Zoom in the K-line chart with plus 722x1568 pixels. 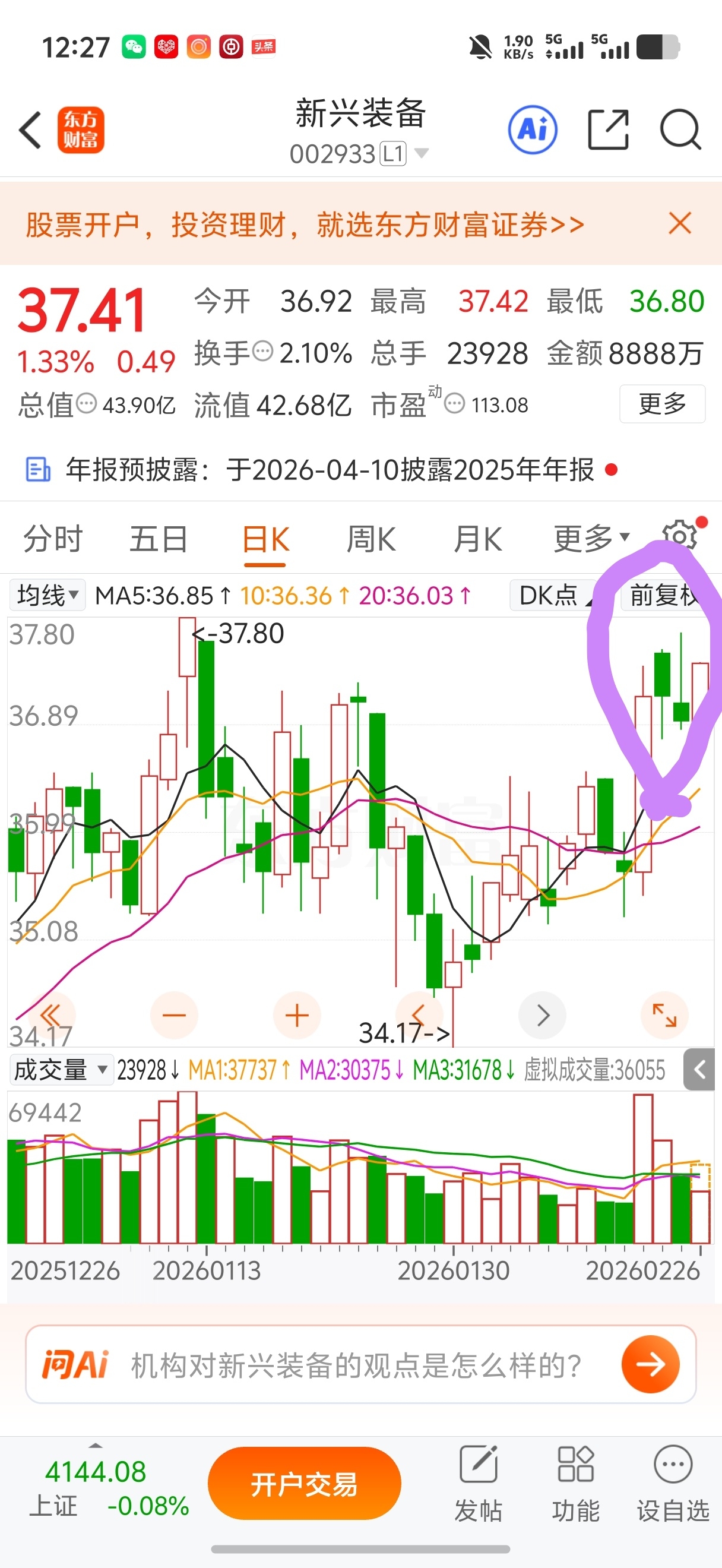297,1015
